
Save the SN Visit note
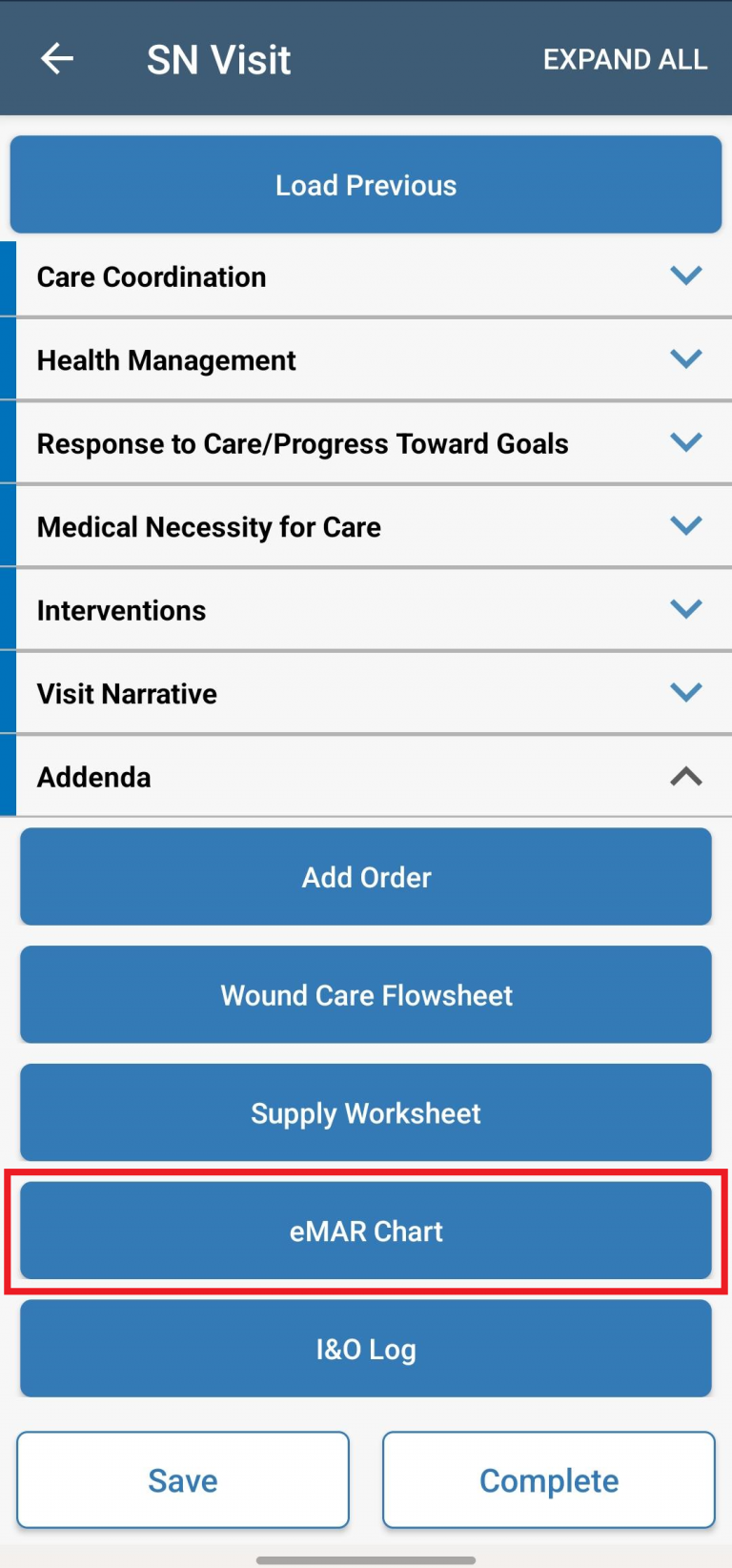pyautogui.click(x=182, y=1479)
